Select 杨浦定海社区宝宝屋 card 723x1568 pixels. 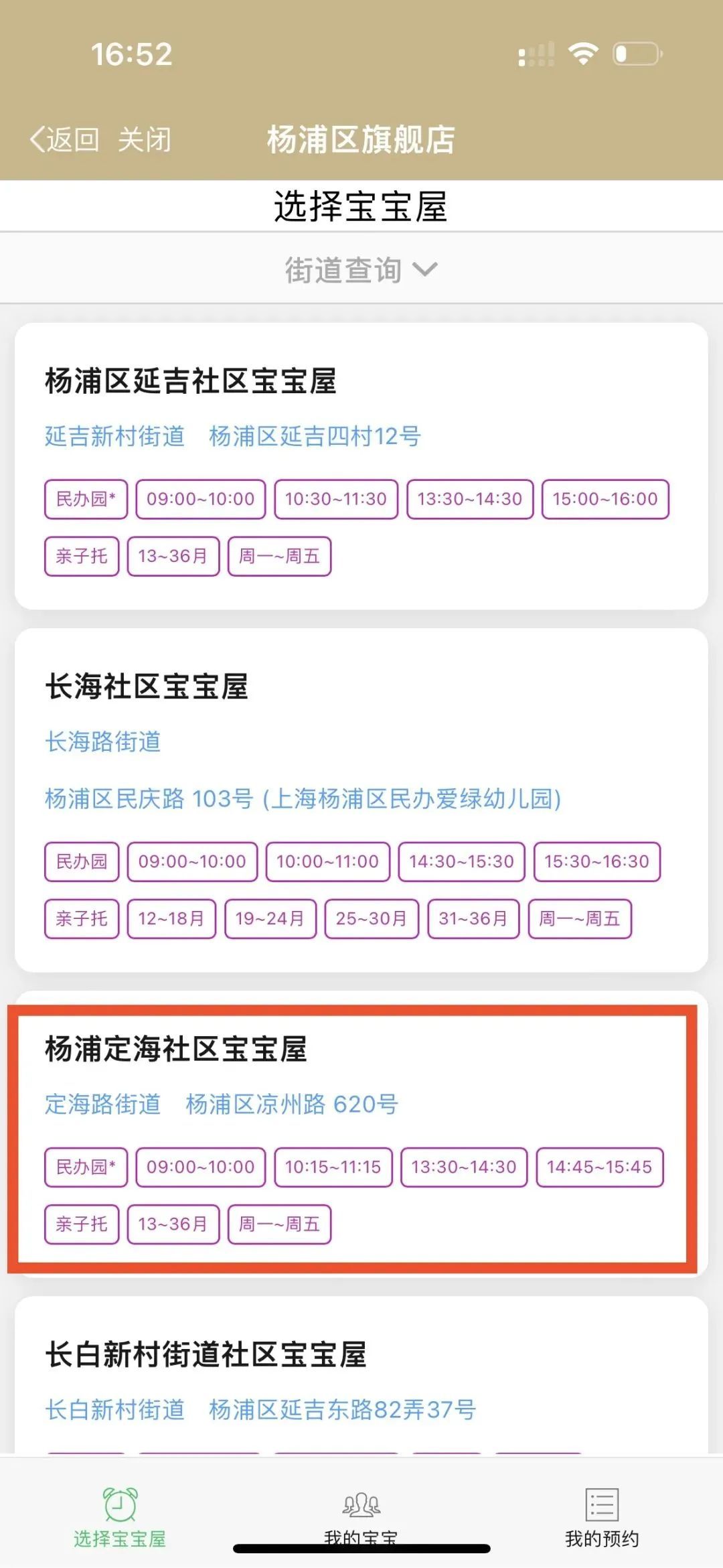coord(175,1050)
